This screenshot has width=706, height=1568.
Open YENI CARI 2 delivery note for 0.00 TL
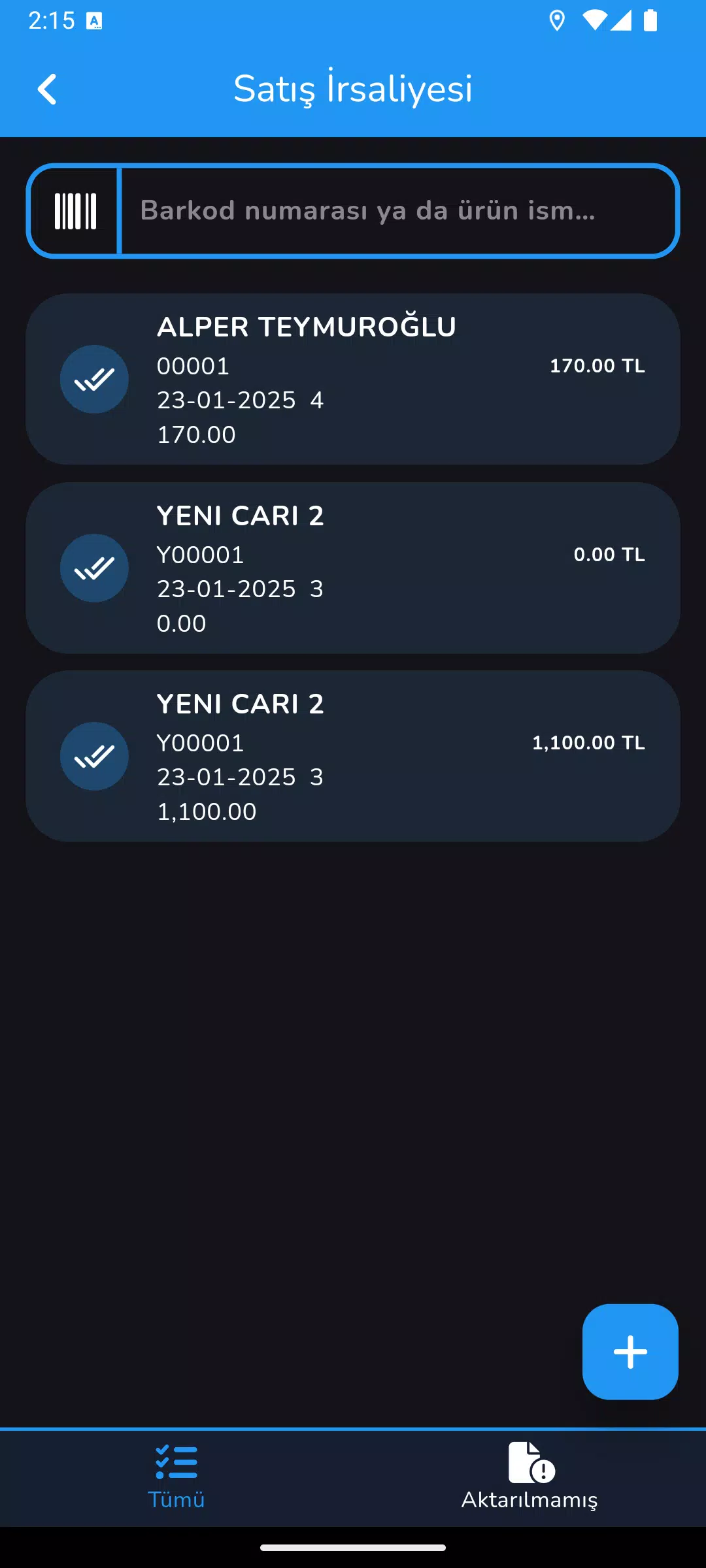(353, 568)
